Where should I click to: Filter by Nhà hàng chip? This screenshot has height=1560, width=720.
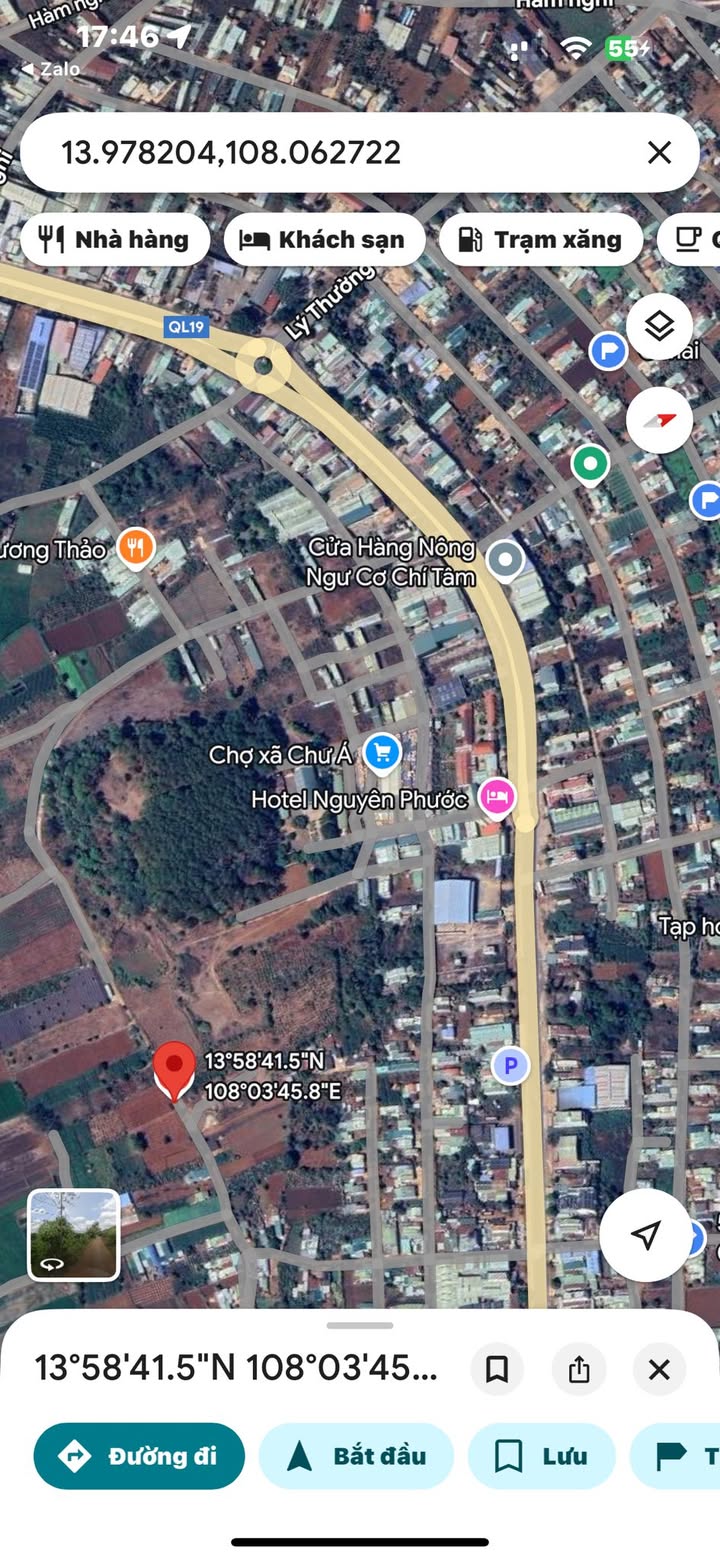click(x=115, y=240)
